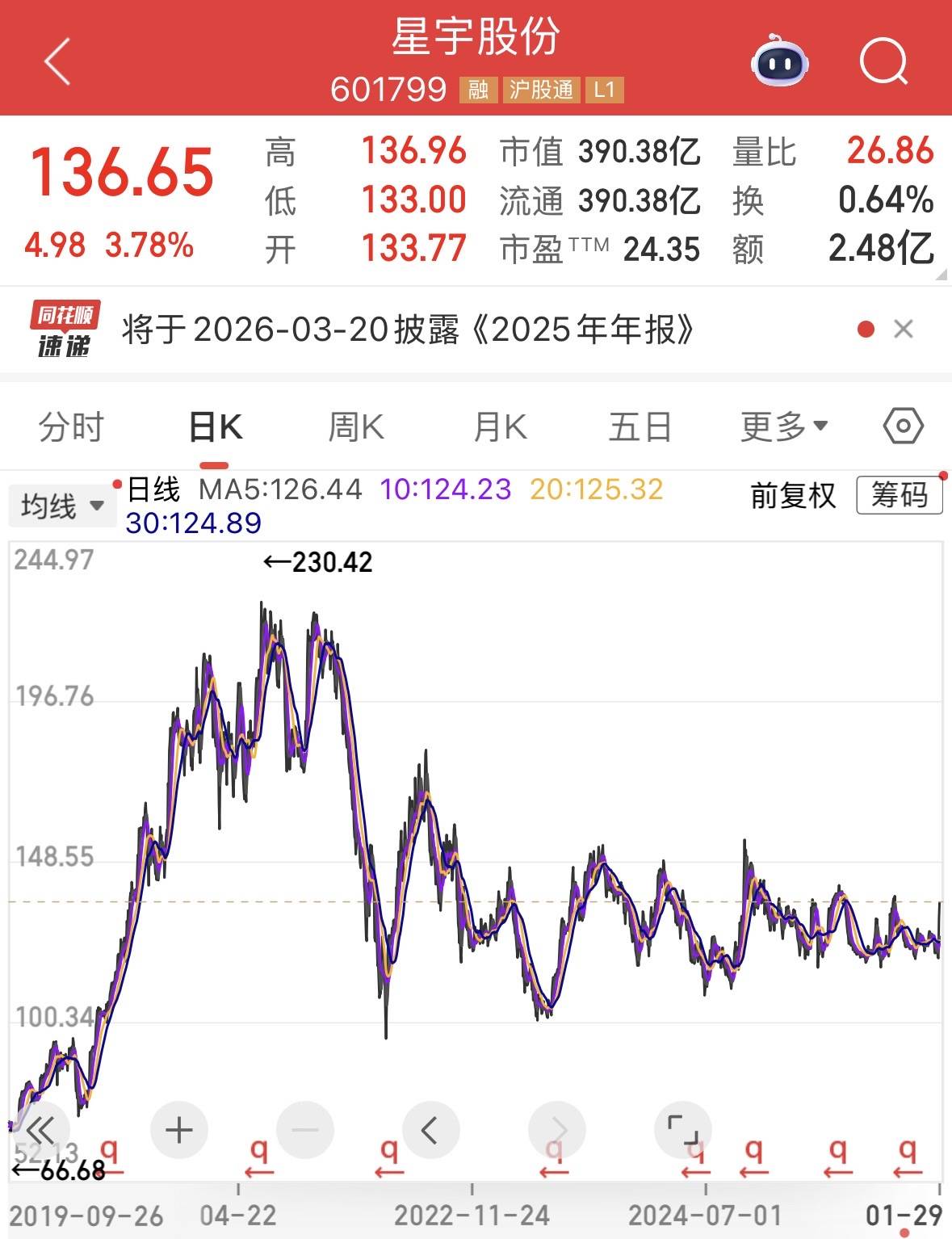Open the robot AI assistant icon

tap(779, 61)
